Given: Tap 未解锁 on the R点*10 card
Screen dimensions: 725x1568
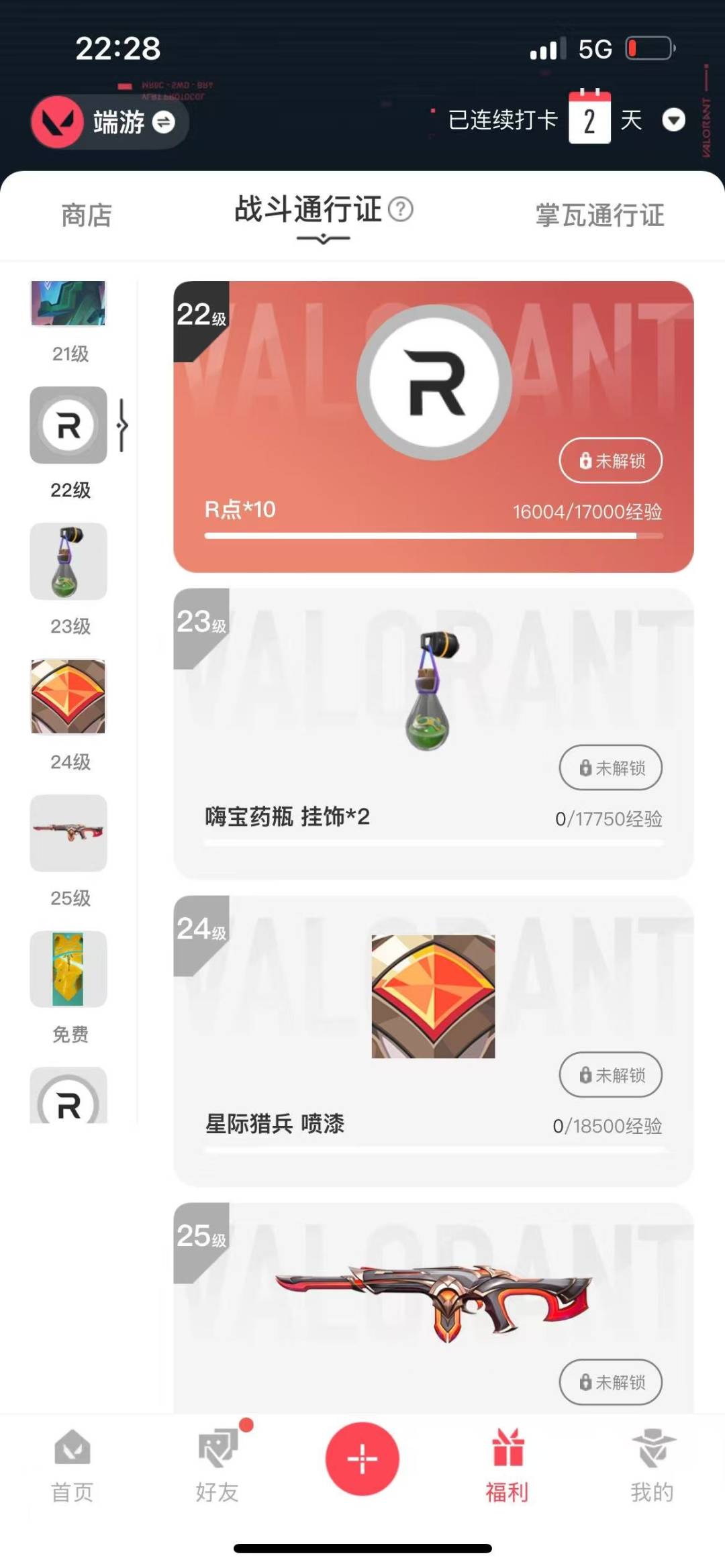Looking at the screenshot, I should point(610,461).
